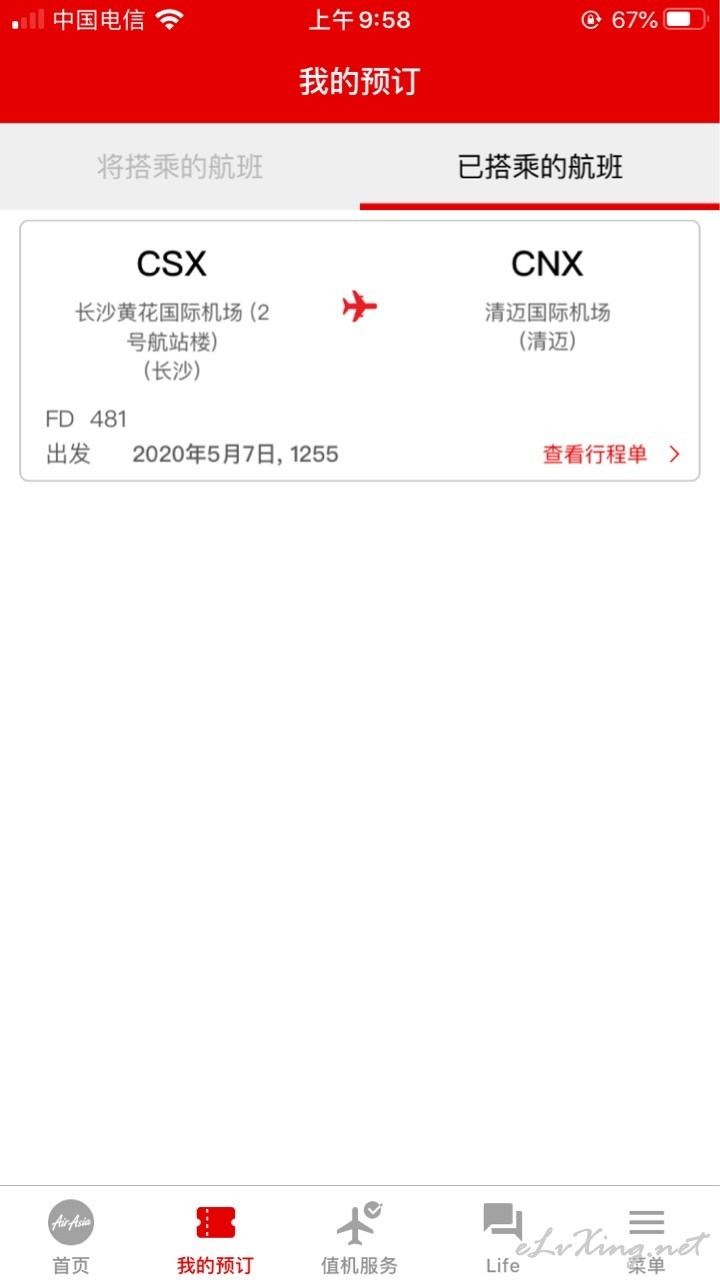Open the CSX to CNX flight card
Viewport: 720px width, 1280px height.
[x=360, y=351]
